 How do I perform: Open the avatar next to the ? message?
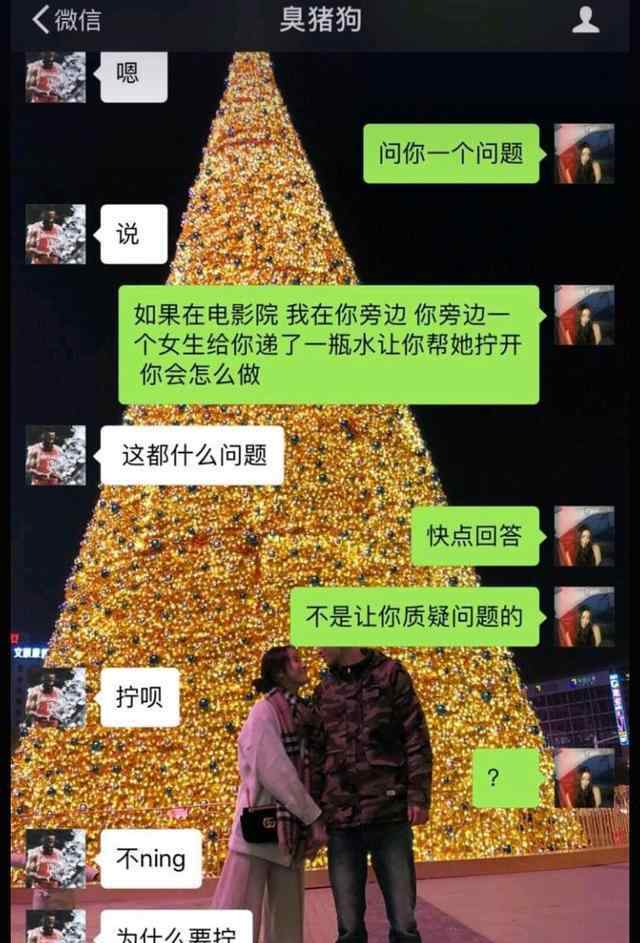[x=584, y=778]
